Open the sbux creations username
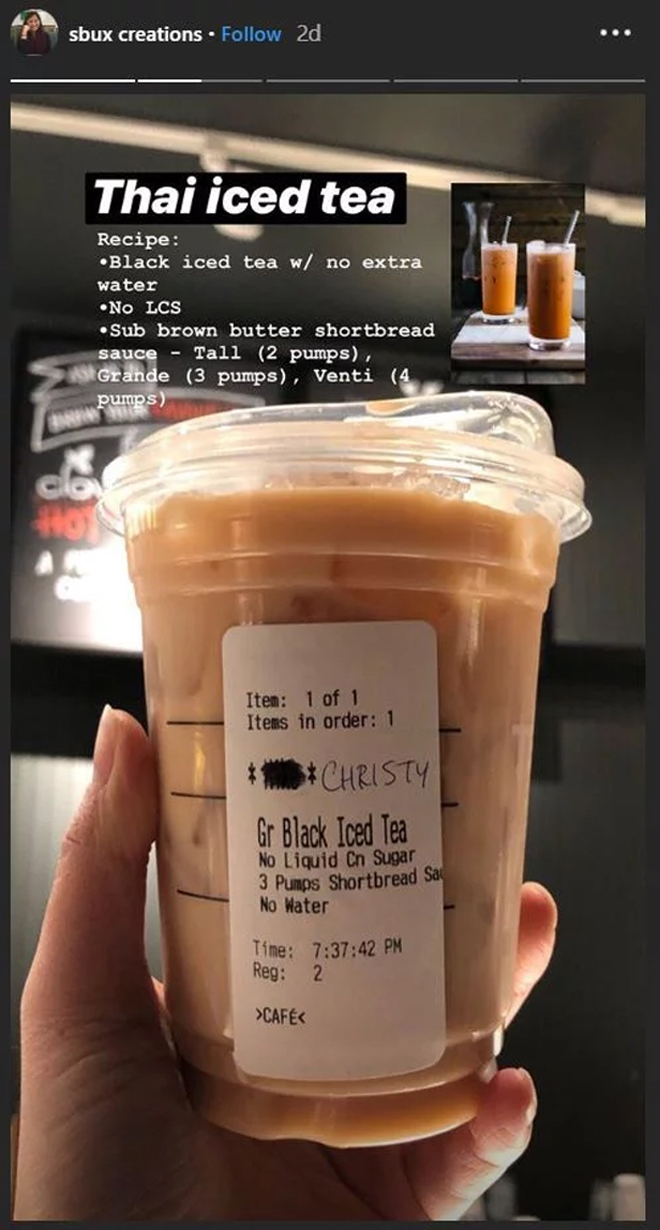Image resolution: width=660 pixels, height=1230 pixels. pos(135,34)
